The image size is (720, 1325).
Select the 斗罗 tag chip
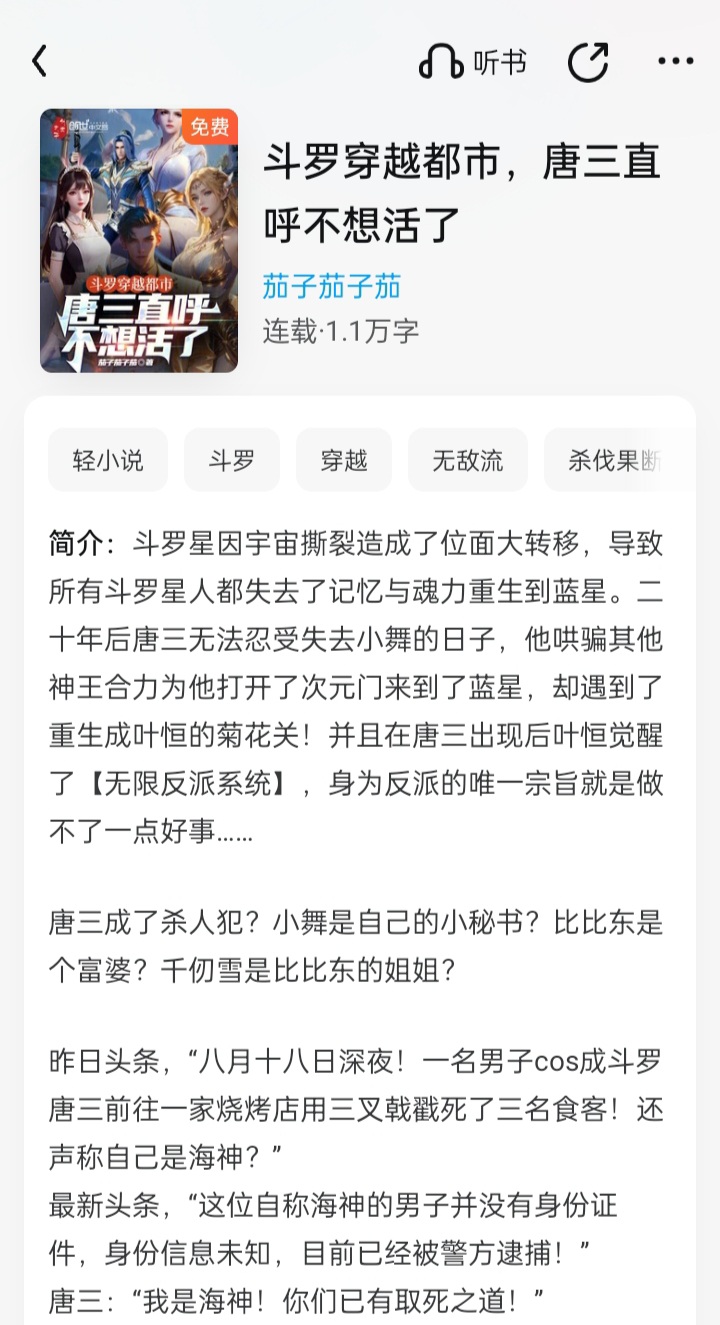(232, 460)
